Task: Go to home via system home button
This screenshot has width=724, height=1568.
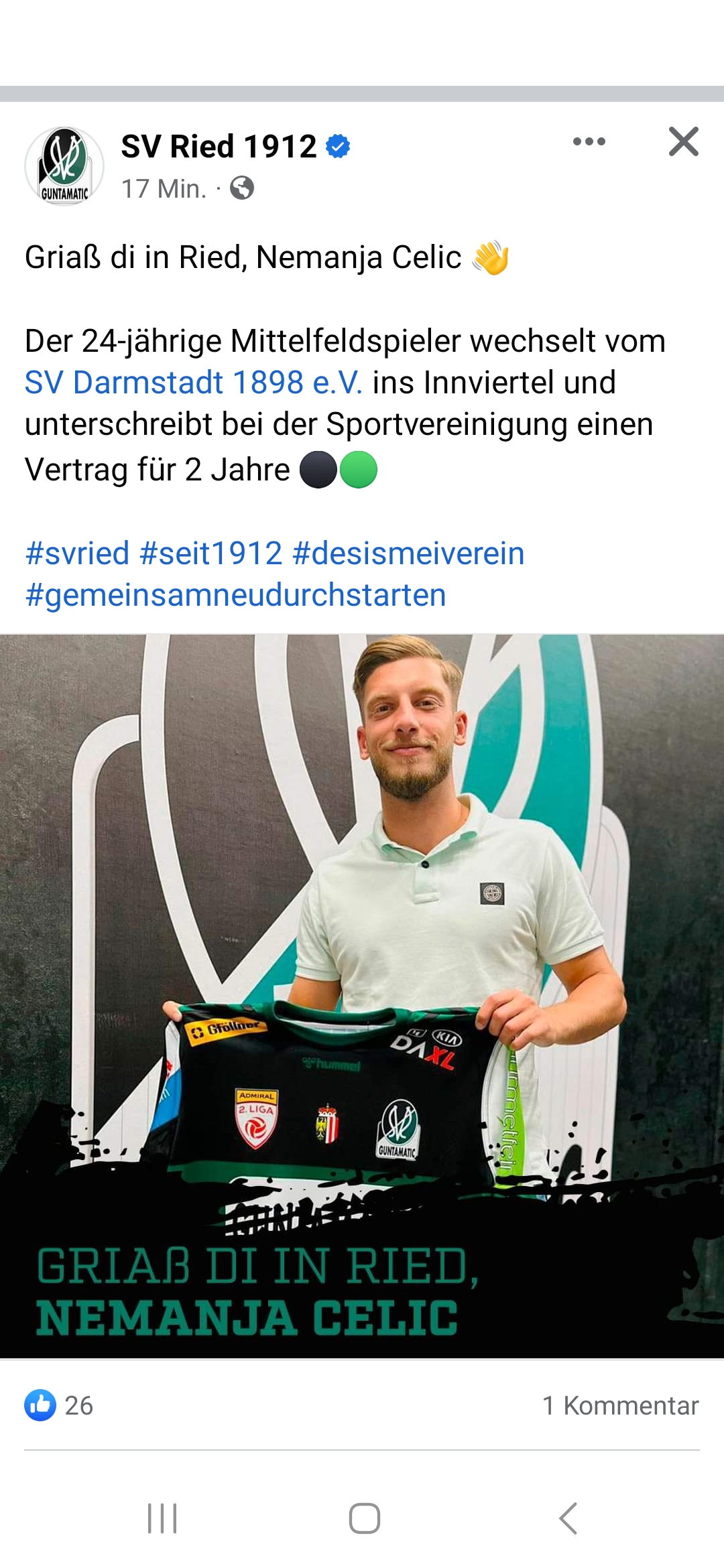Action: (x=364, y=1518)
